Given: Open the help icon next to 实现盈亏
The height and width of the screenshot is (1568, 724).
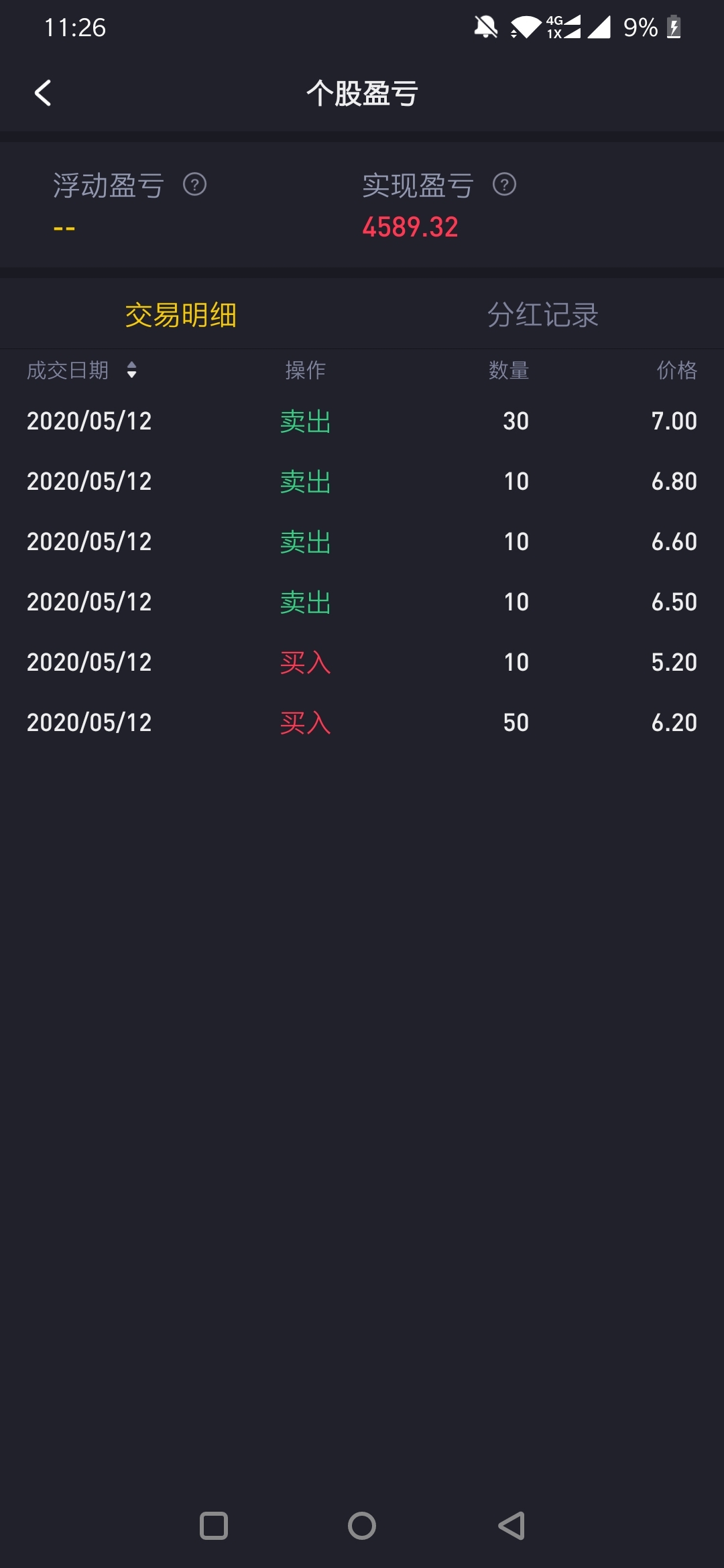Looking at the screenshot, I should [x=504, y=184].
